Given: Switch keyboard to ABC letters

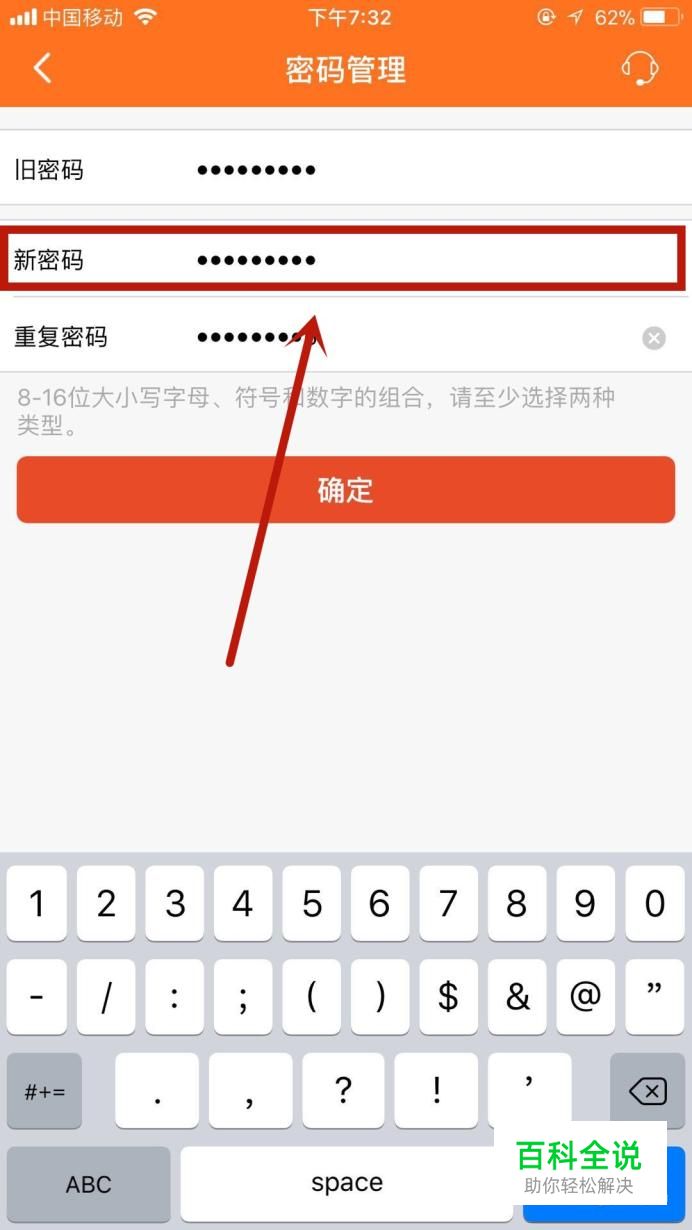Looking at the screenshot, I should tap(89, 1184).
